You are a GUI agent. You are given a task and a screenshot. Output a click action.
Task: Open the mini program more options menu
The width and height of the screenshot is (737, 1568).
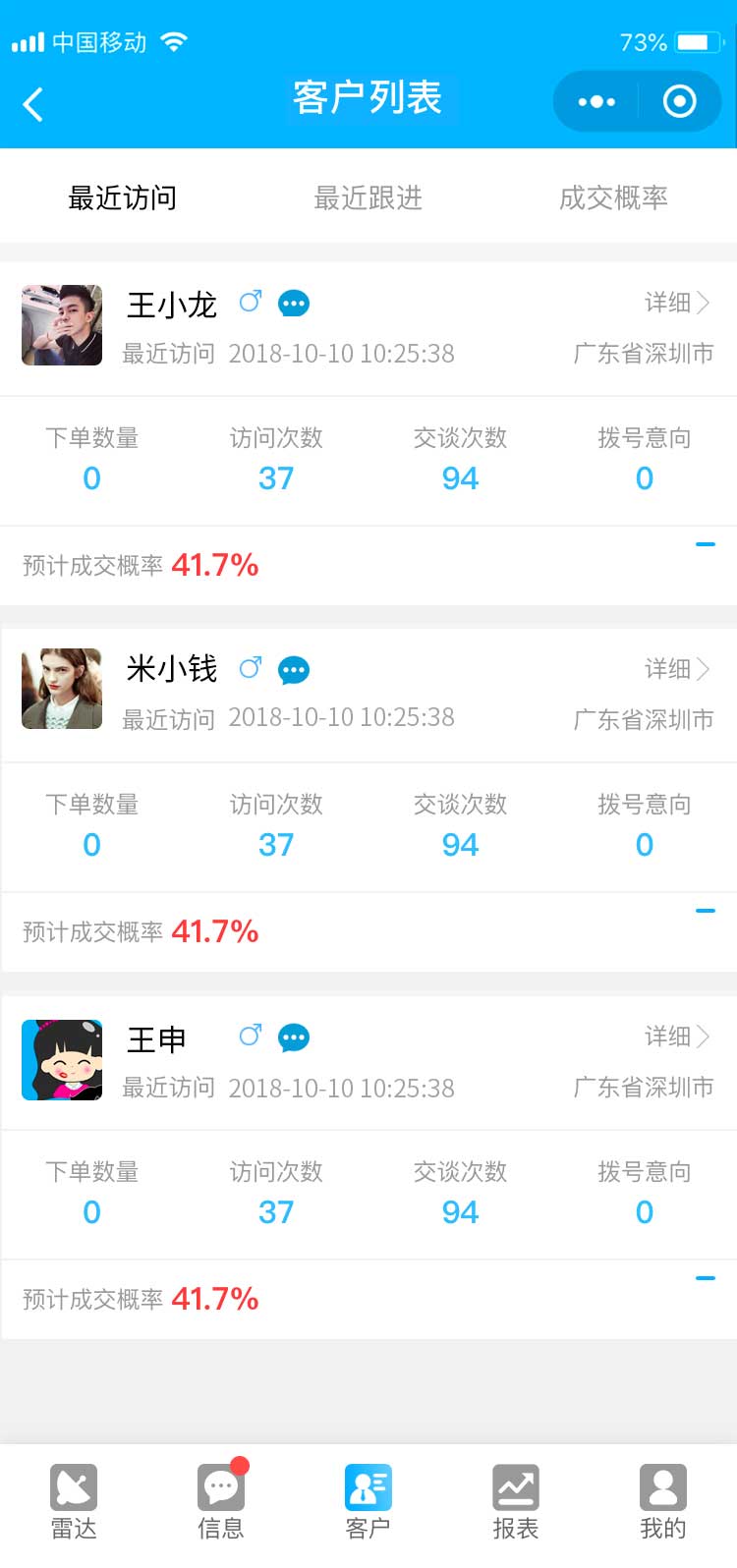click(596, 101)
